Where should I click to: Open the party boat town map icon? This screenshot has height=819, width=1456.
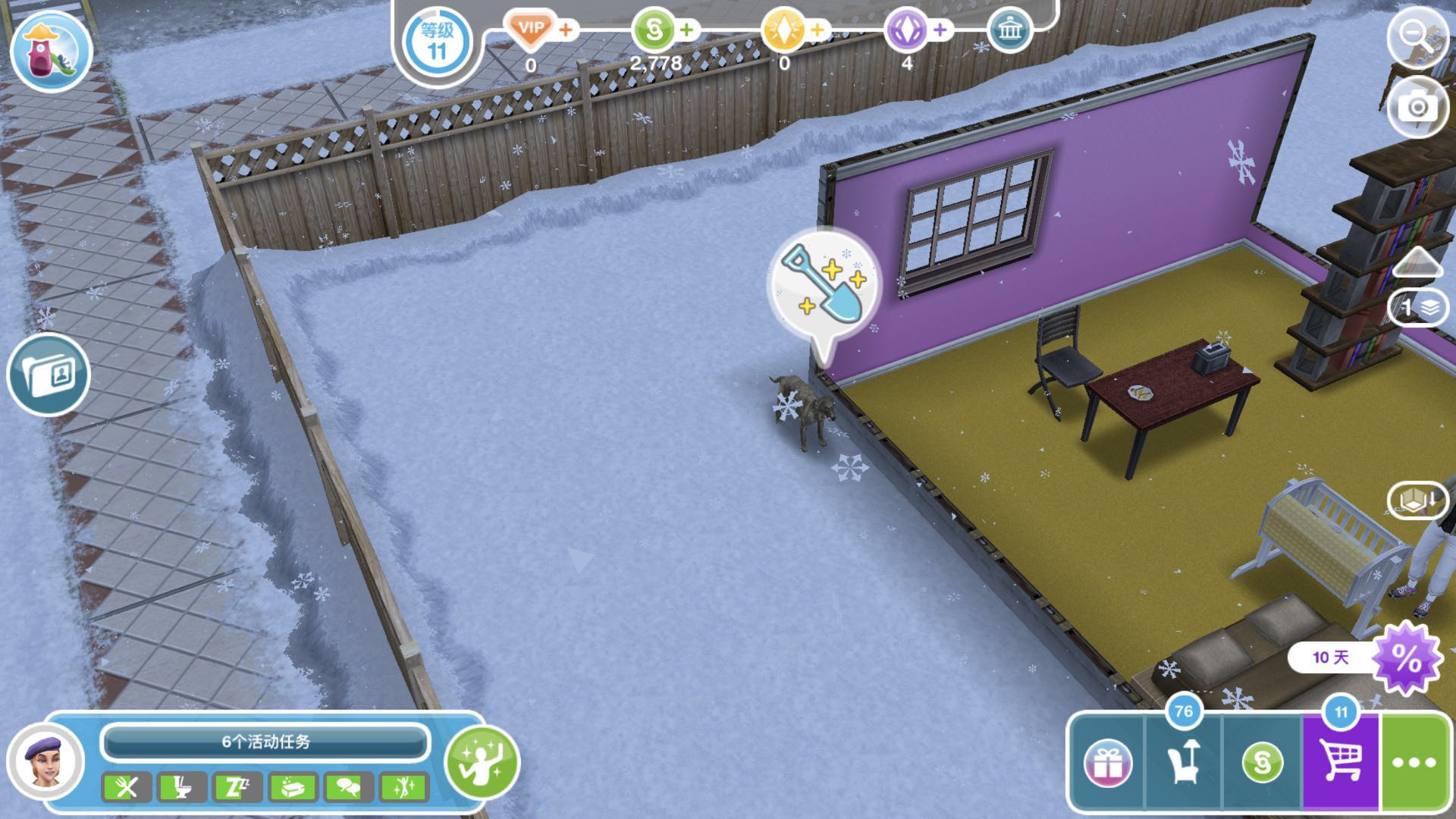pyautogui.click(x=51, y=52)
